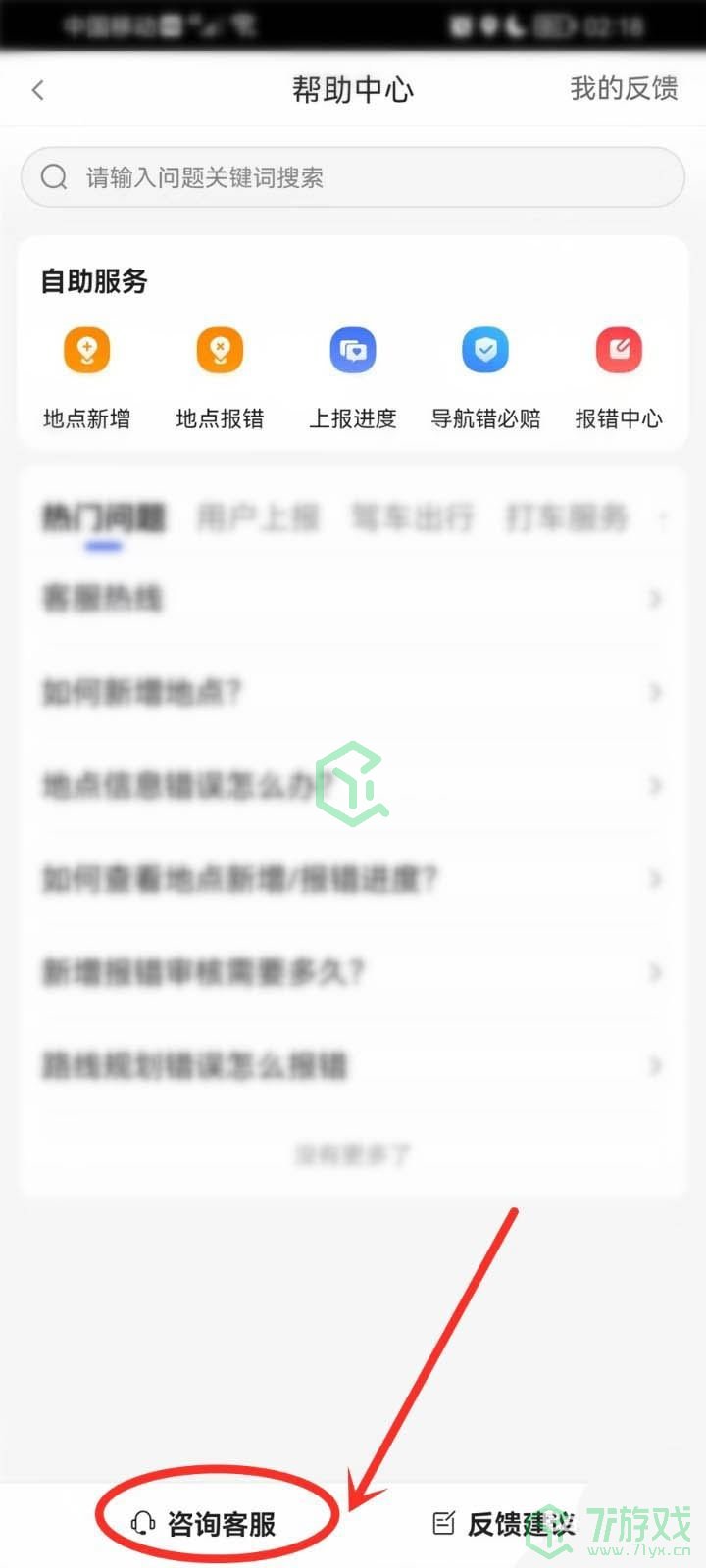Image resolution: width=706 pixels, height=1568 pixels.
Task: Switch to the 打车服务 tab
Action: coord(566,516)
